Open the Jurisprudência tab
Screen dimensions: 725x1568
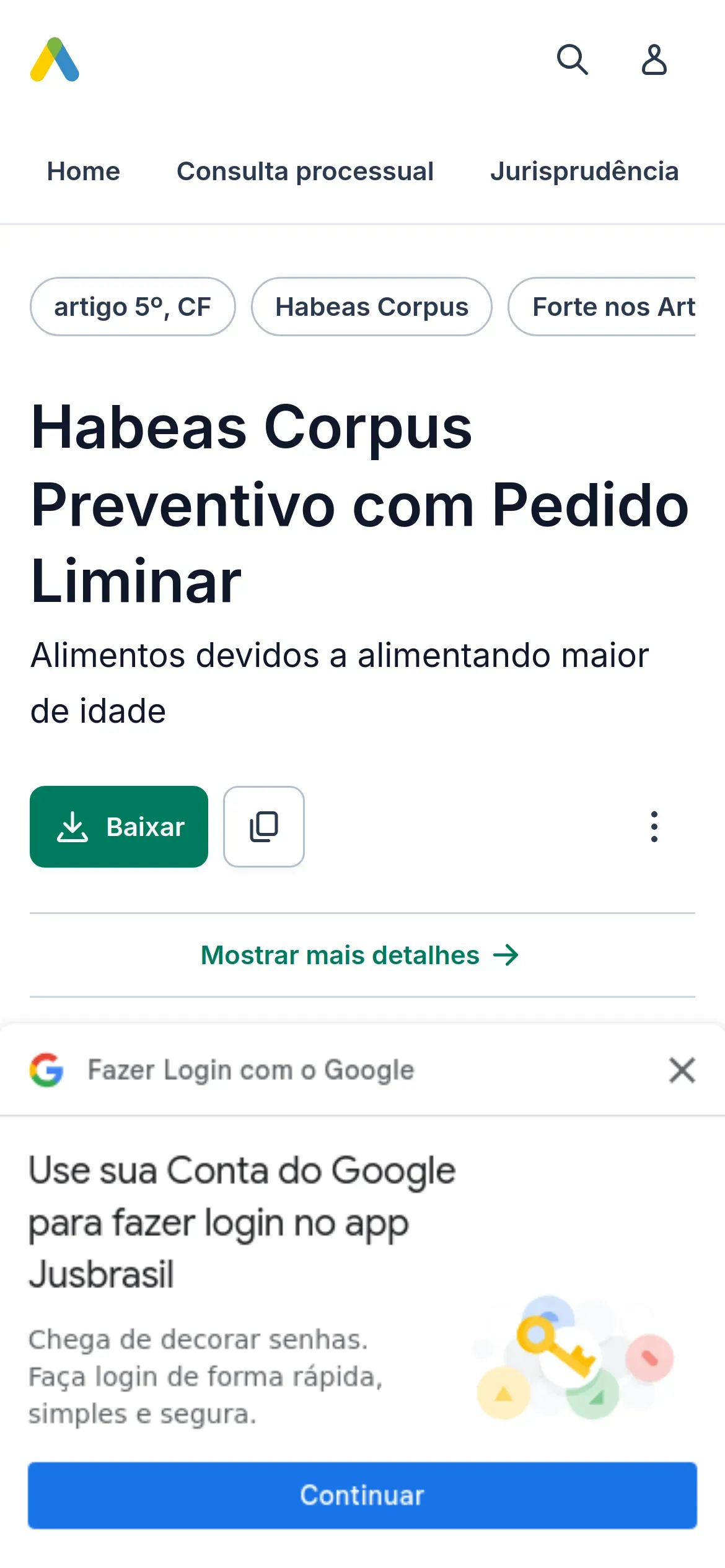[x=584, y=172]
